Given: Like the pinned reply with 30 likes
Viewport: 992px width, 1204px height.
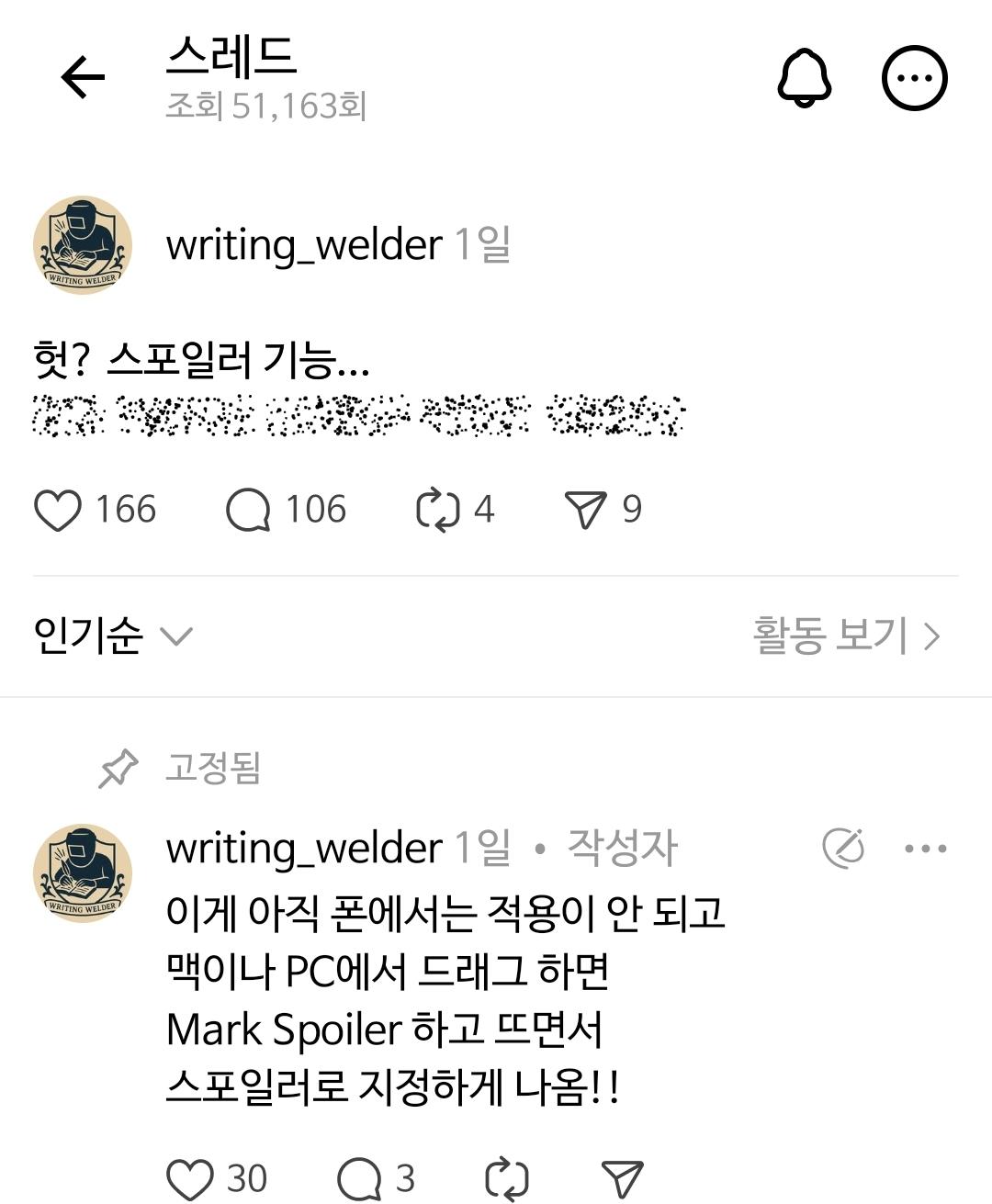Looking at the screenshot, I should point(190,1178).
